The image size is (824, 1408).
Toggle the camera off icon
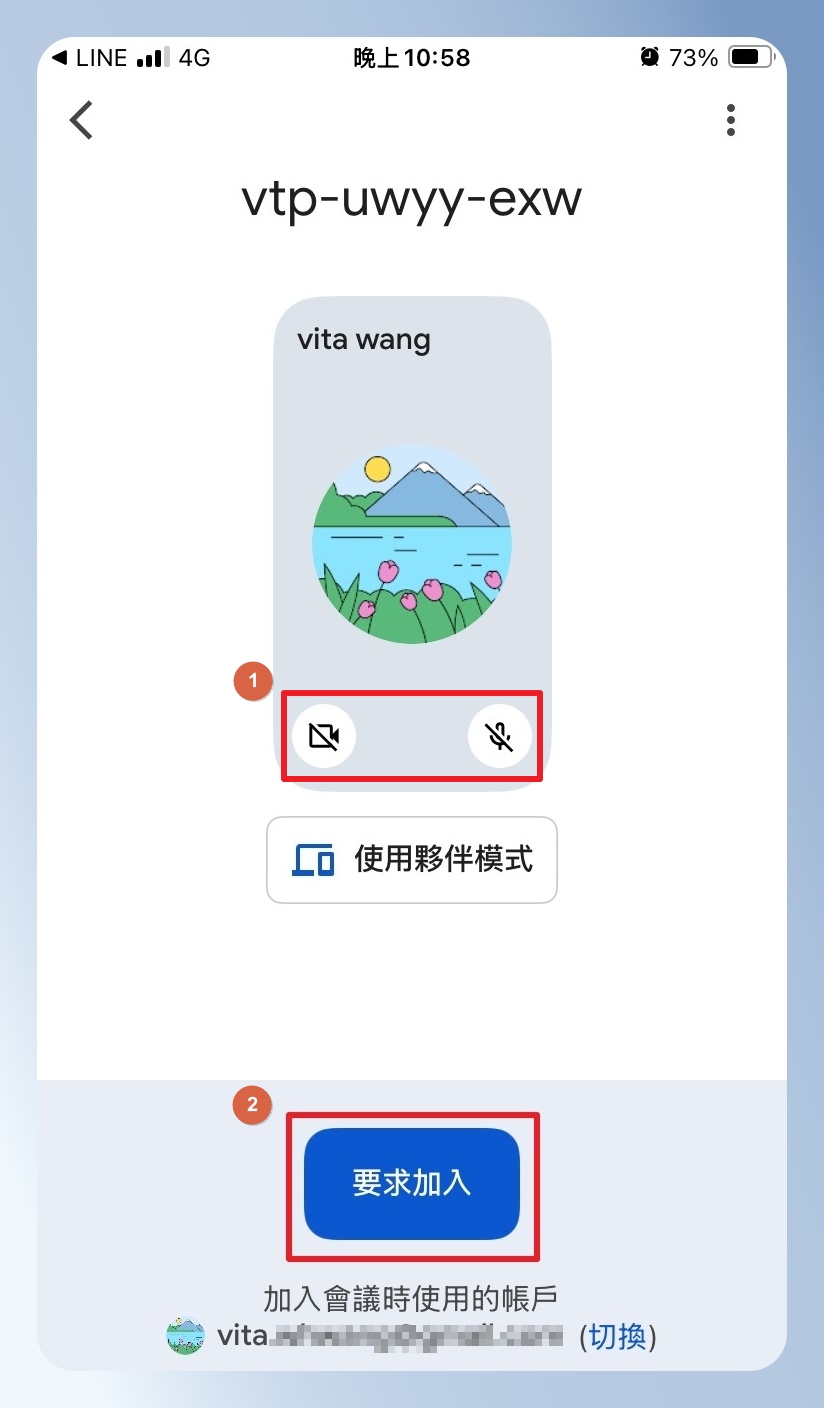[324, 737]
